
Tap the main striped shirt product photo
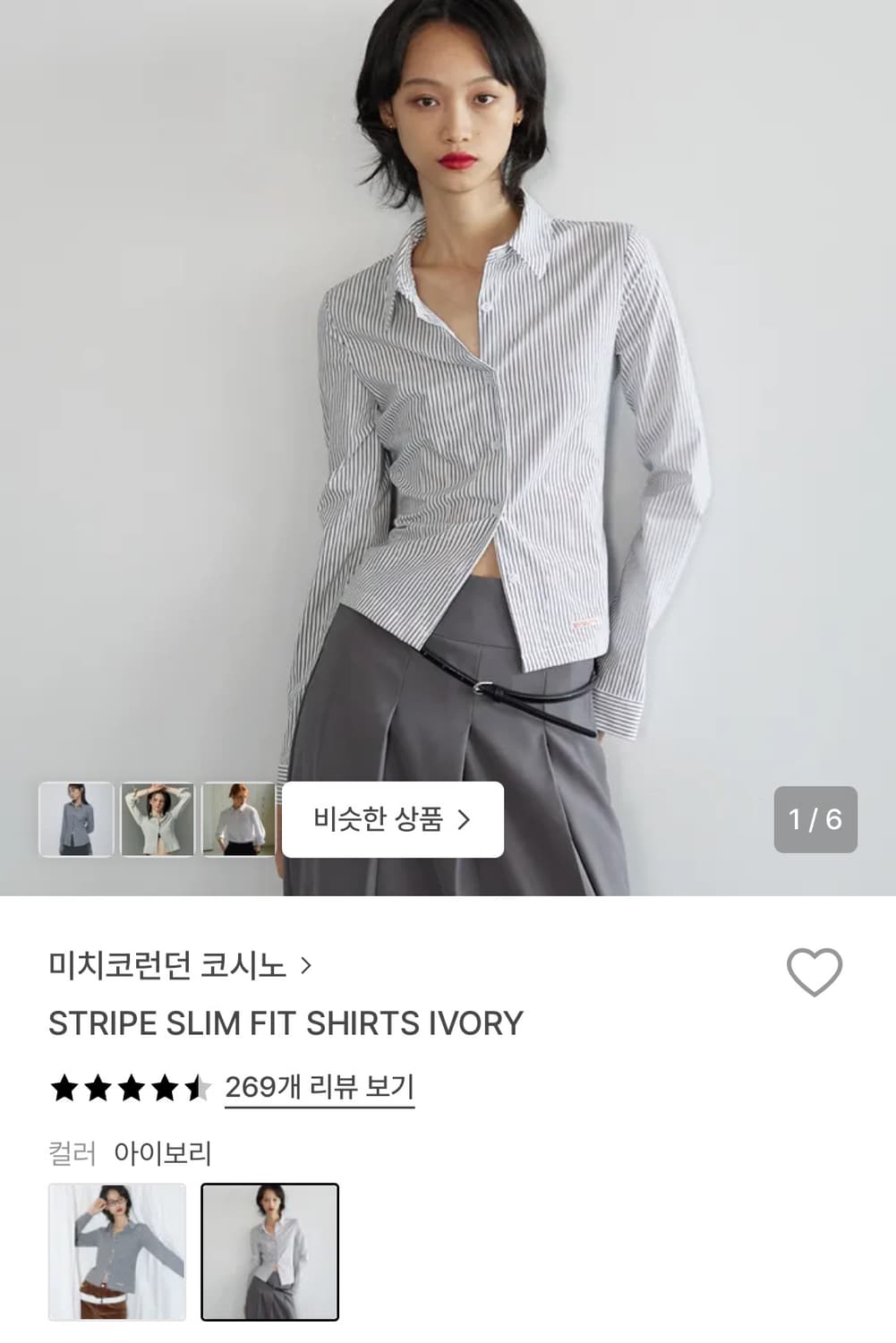pyautogui.click(x=448, y=403)
